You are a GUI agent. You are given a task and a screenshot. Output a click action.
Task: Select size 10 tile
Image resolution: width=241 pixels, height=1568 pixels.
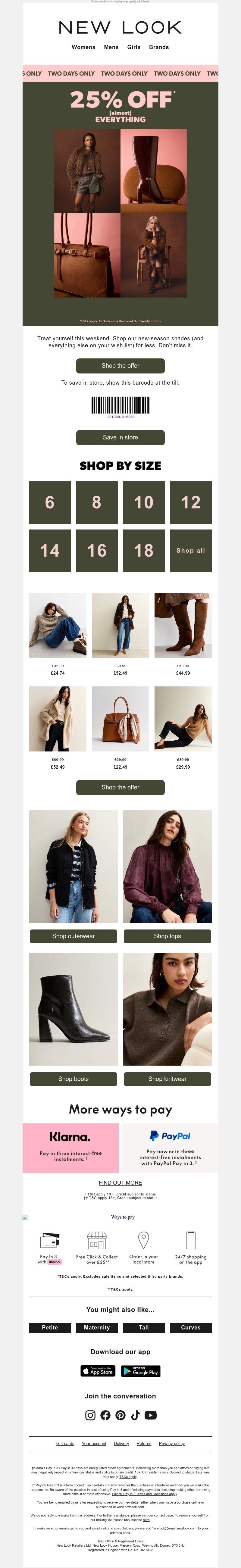[x=144, y=502]
